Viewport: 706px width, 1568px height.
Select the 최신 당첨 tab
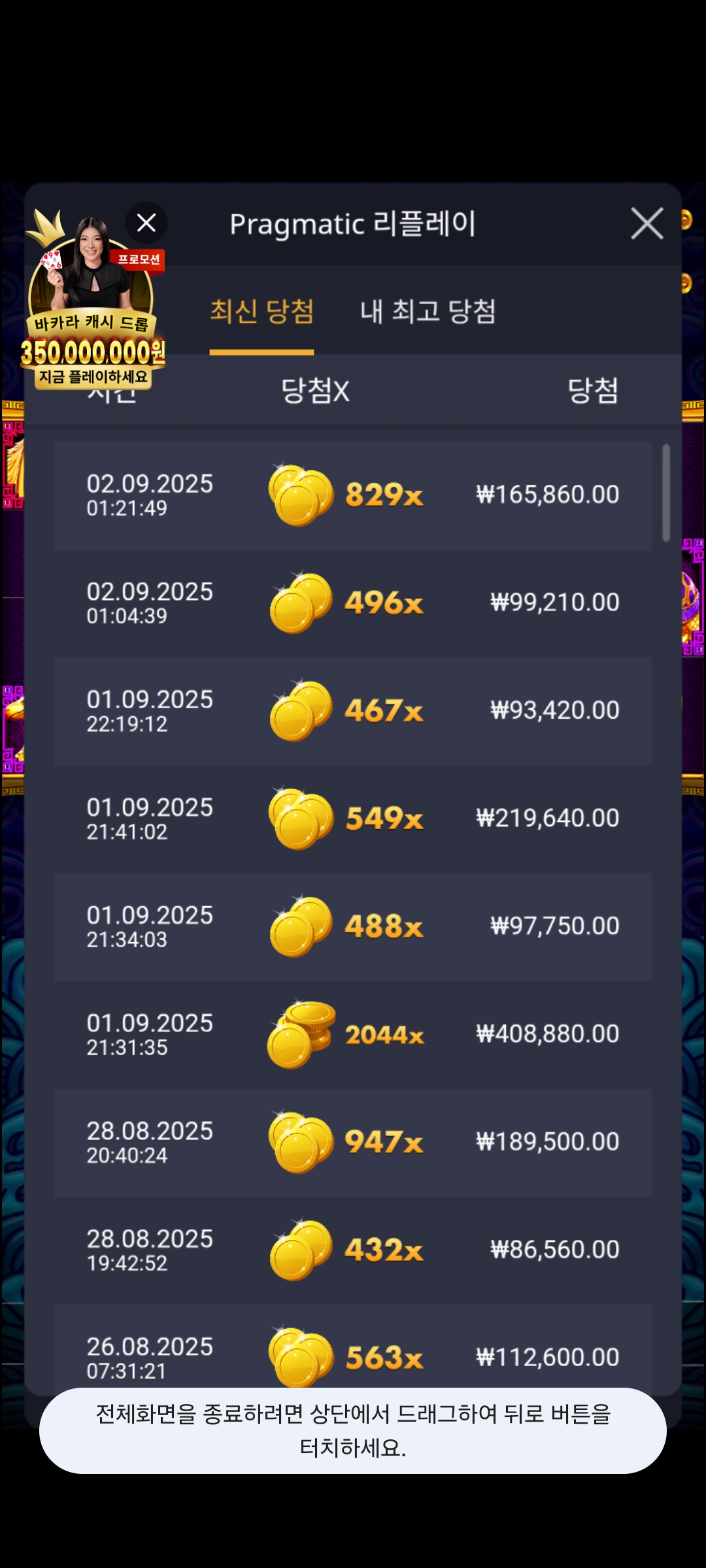261,312
